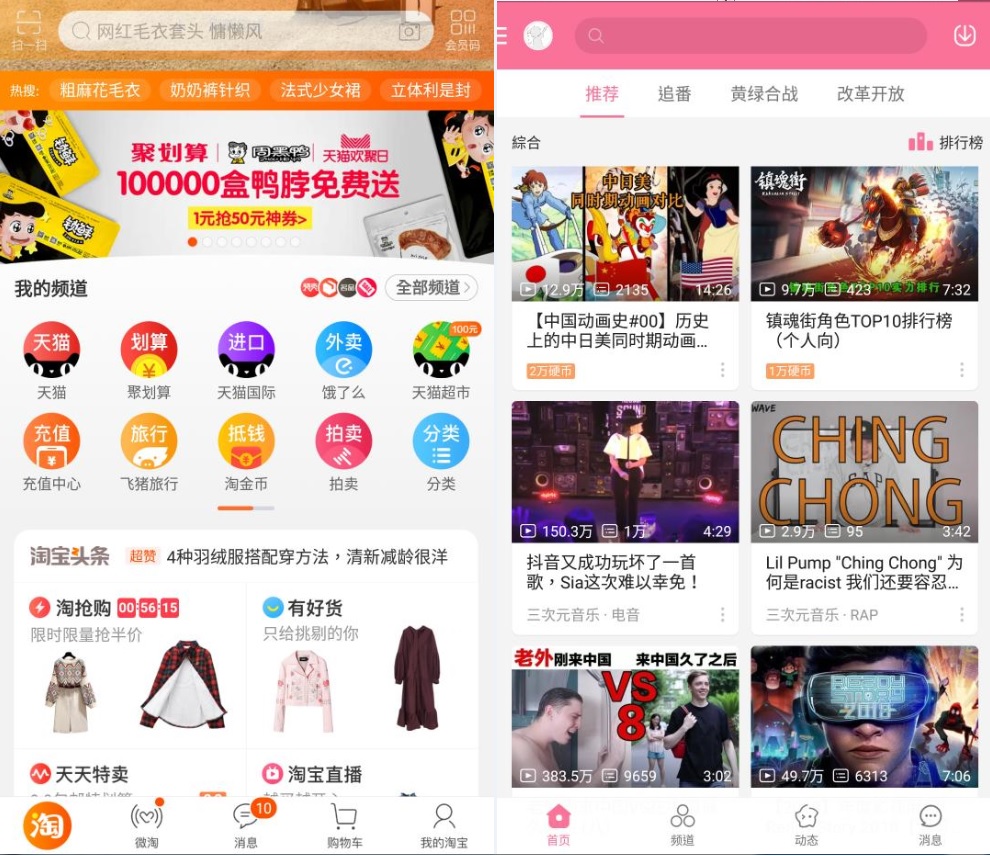Open the 充值中心 recharge channel

pos(52,452)
